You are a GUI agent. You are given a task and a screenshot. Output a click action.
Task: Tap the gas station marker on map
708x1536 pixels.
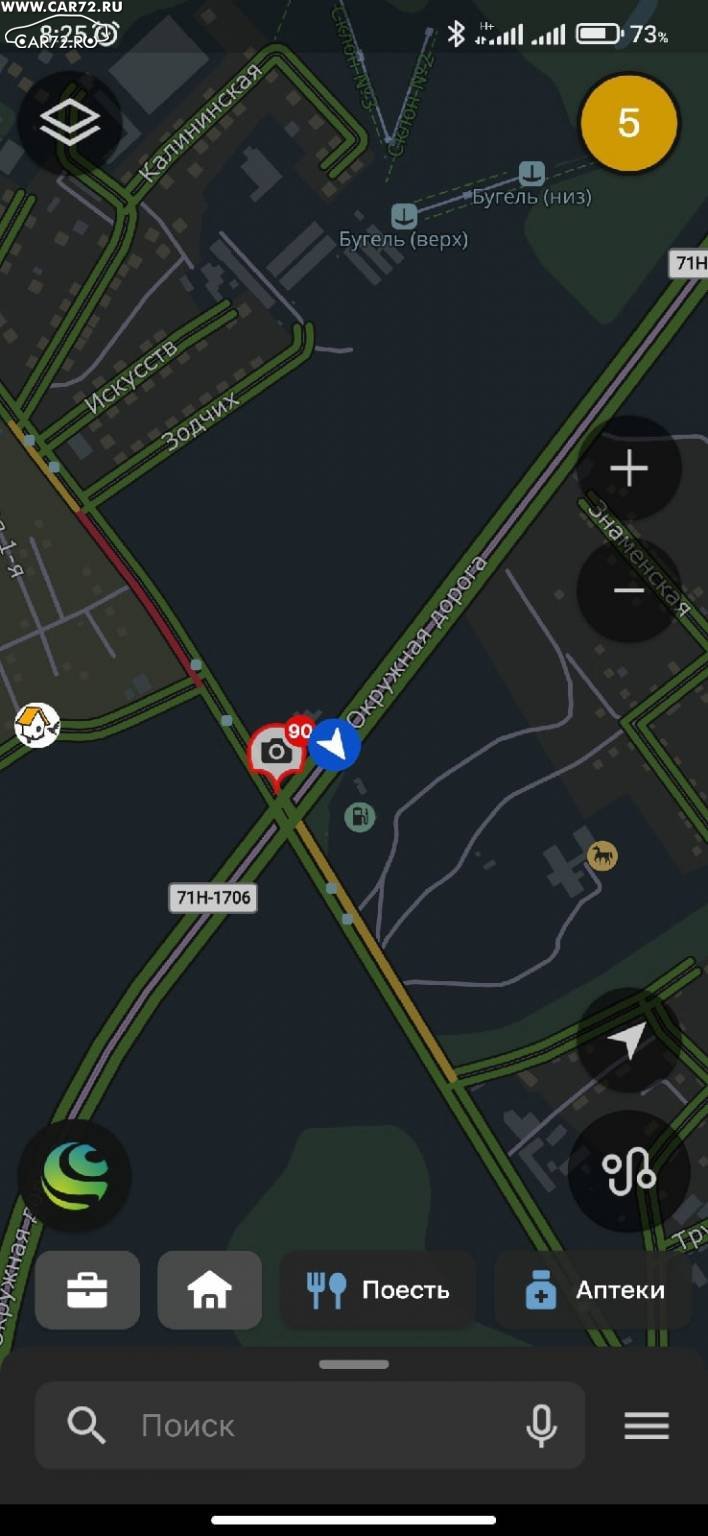pyautogui.click(x=359, y=817)
